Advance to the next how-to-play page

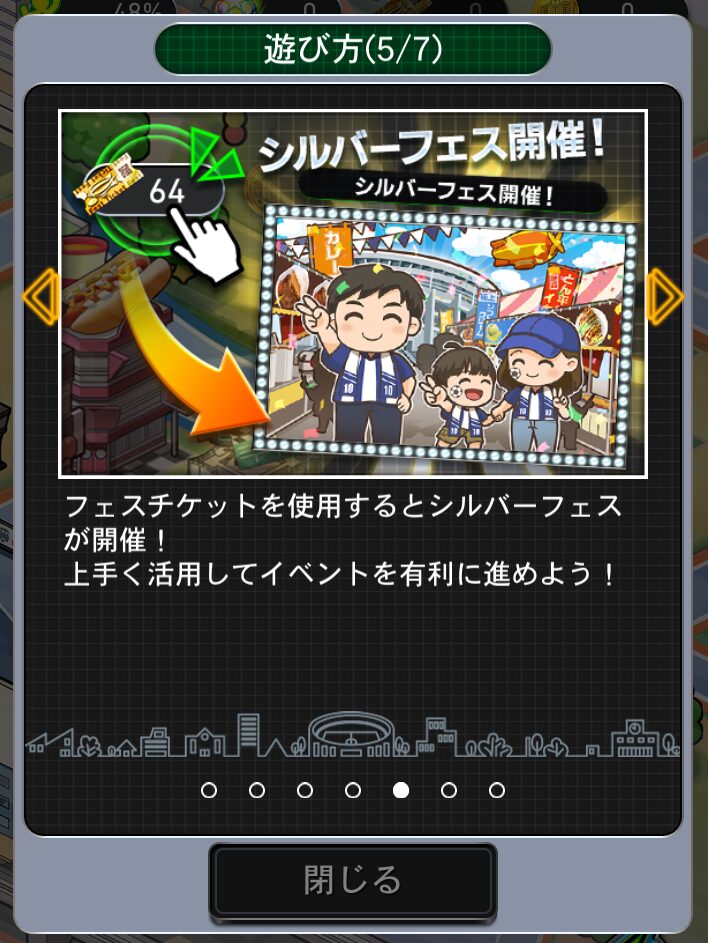point(664,296)
